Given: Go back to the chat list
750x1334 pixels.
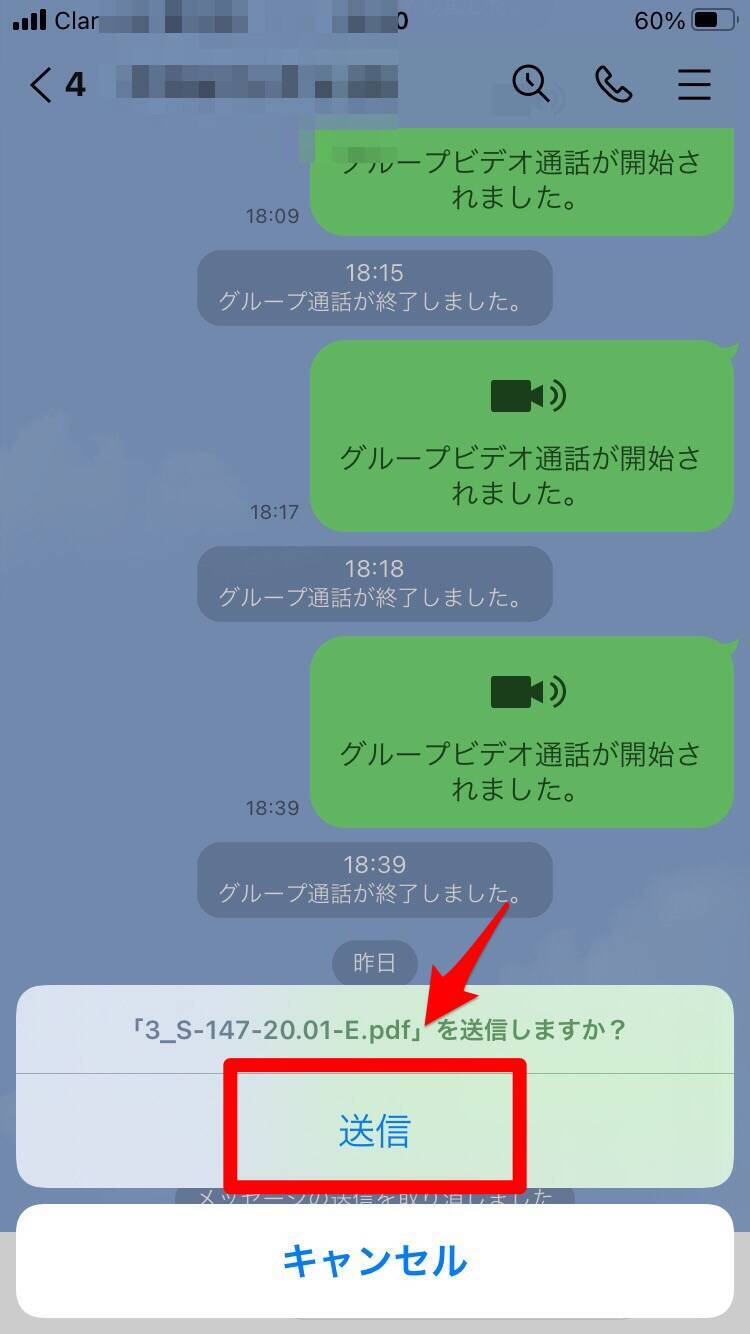Looking at the screenshot, I should [x=42, y=85].
